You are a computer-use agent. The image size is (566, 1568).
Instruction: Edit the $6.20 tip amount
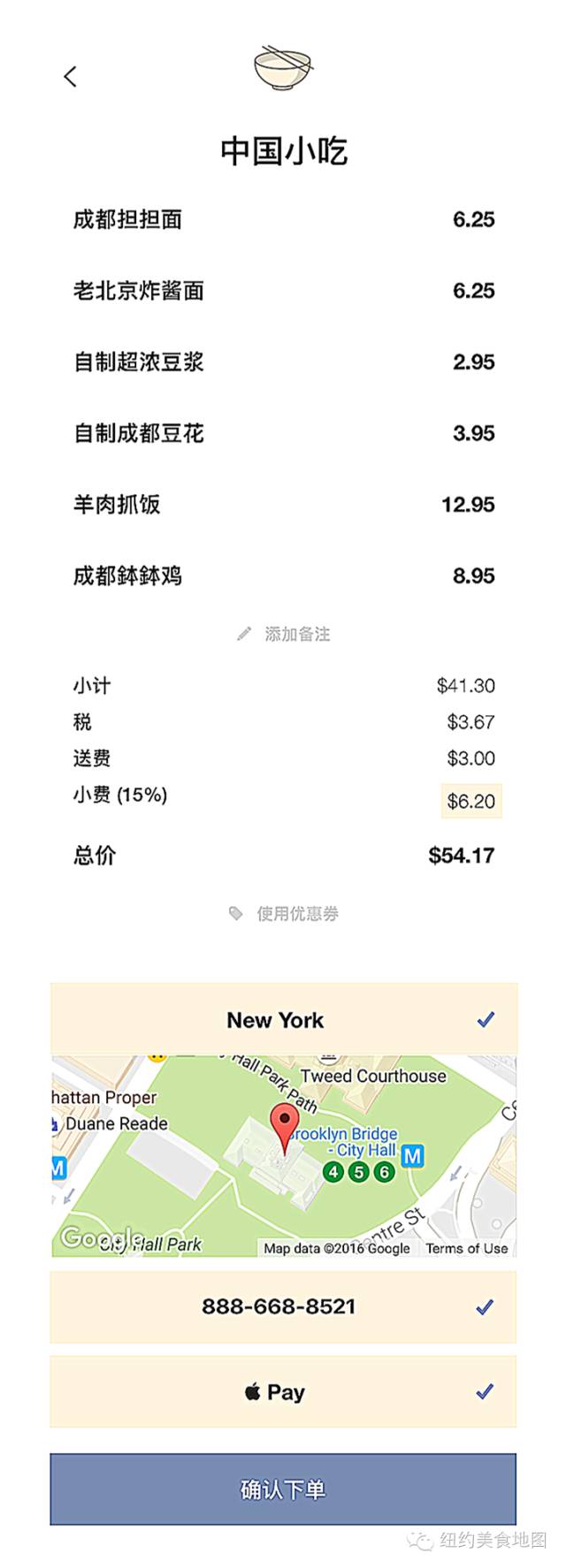470,801
